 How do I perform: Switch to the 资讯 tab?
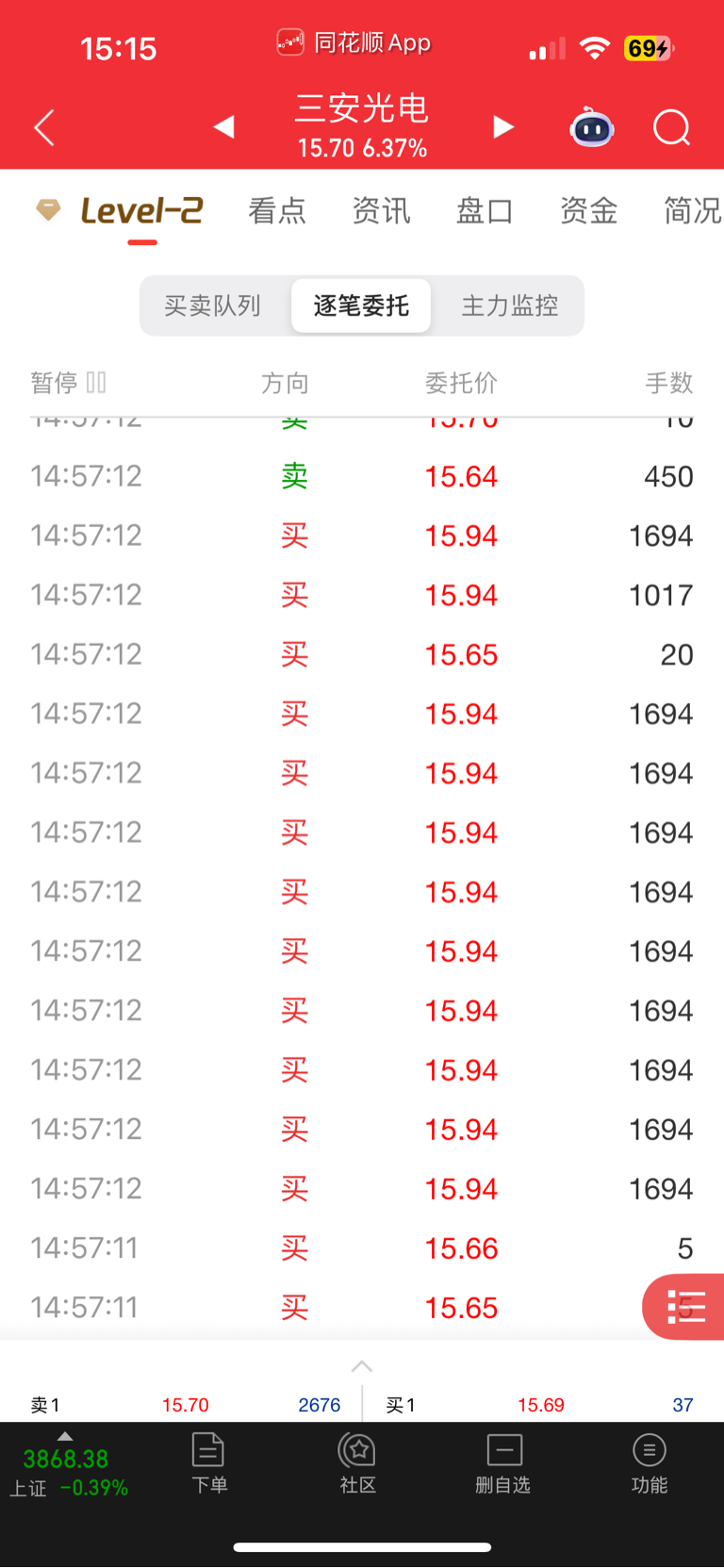point(381,210)
